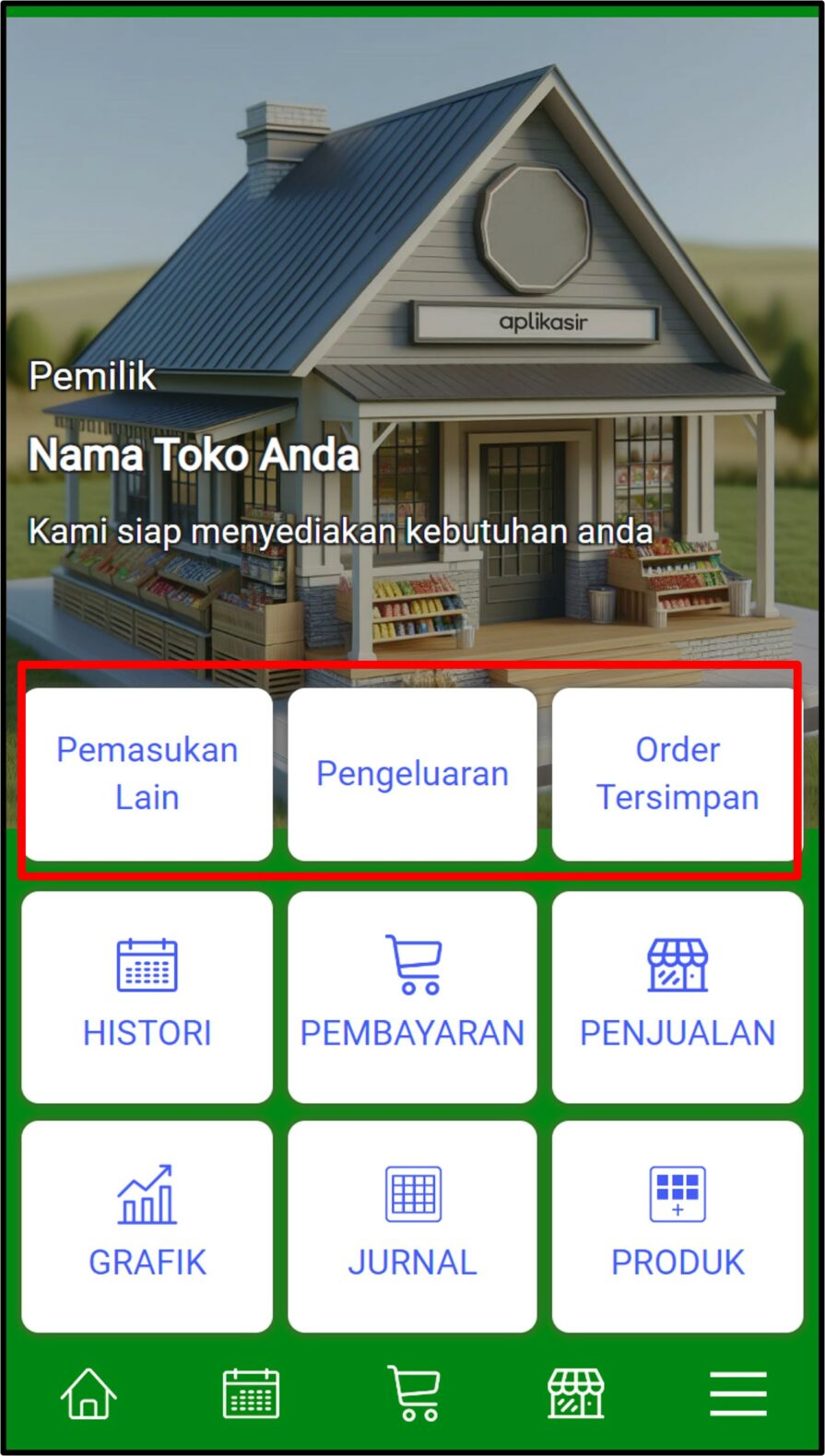Select the HISTORI tile
This screenshot has width=825, height=1456.
tap(147, 995)
